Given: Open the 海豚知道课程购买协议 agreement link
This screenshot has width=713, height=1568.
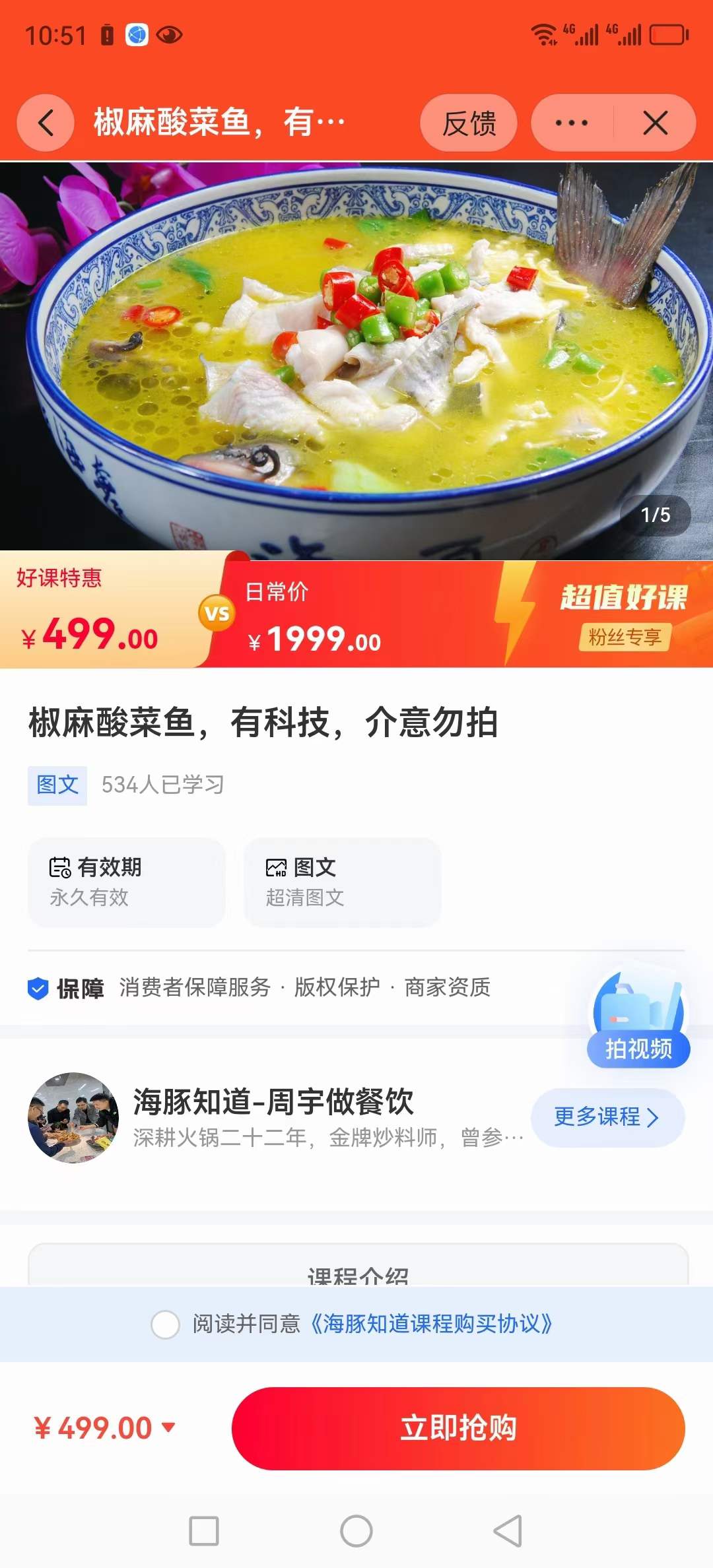Looking at the screenshot, I should point(436,1323).
